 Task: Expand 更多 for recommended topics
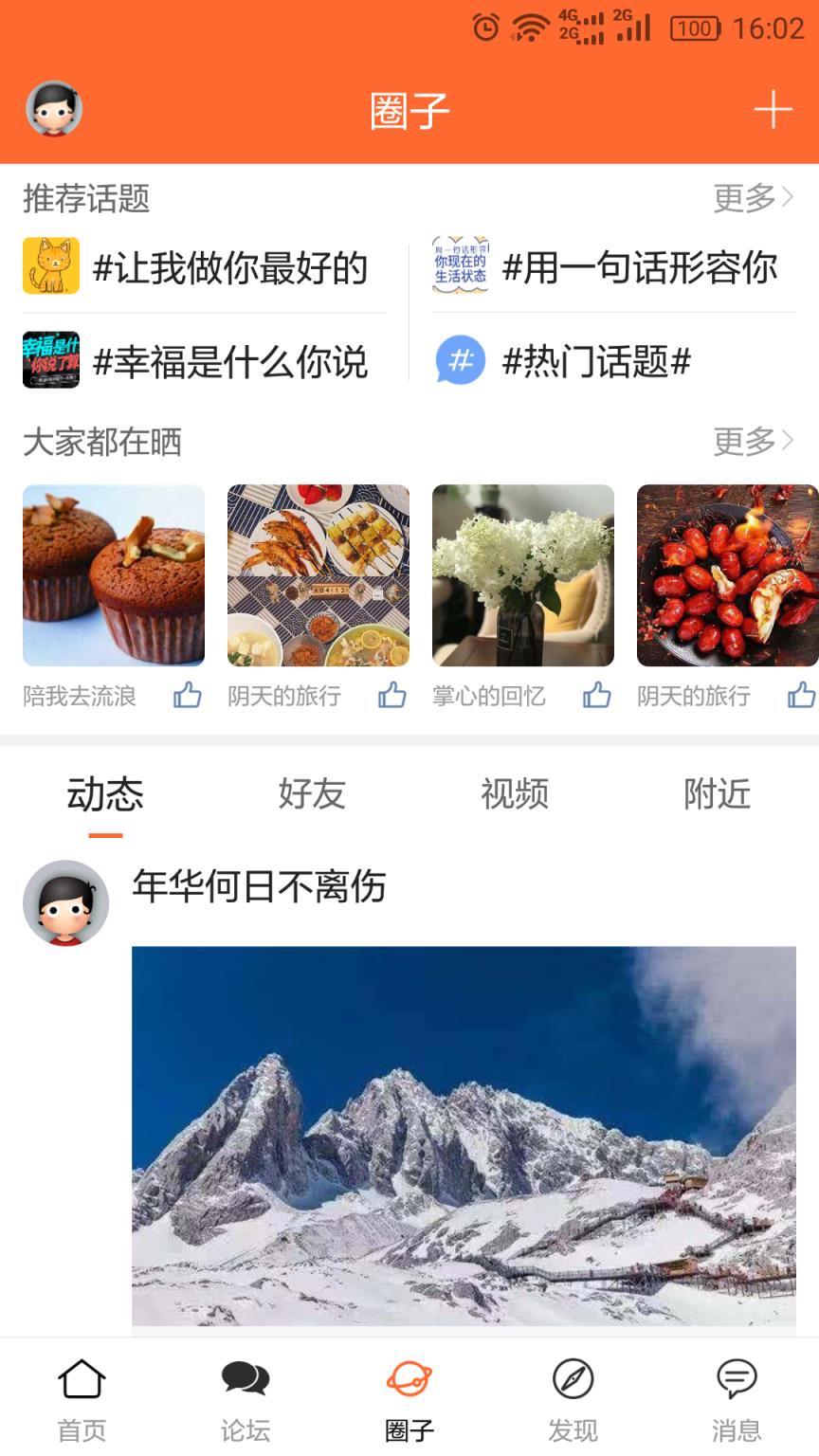click(754, 199)
